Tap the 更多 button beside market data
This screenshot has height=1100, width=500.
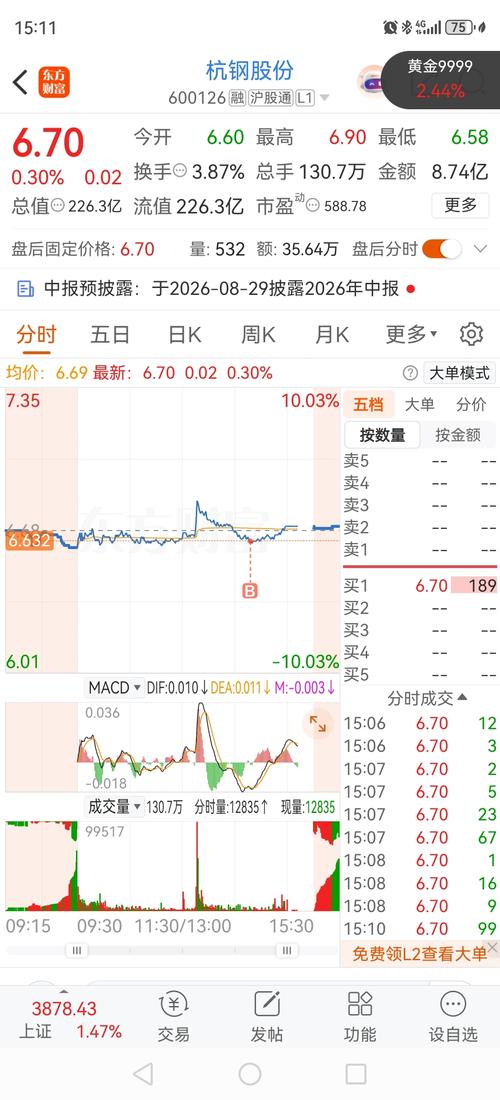[x=460, y=205]
